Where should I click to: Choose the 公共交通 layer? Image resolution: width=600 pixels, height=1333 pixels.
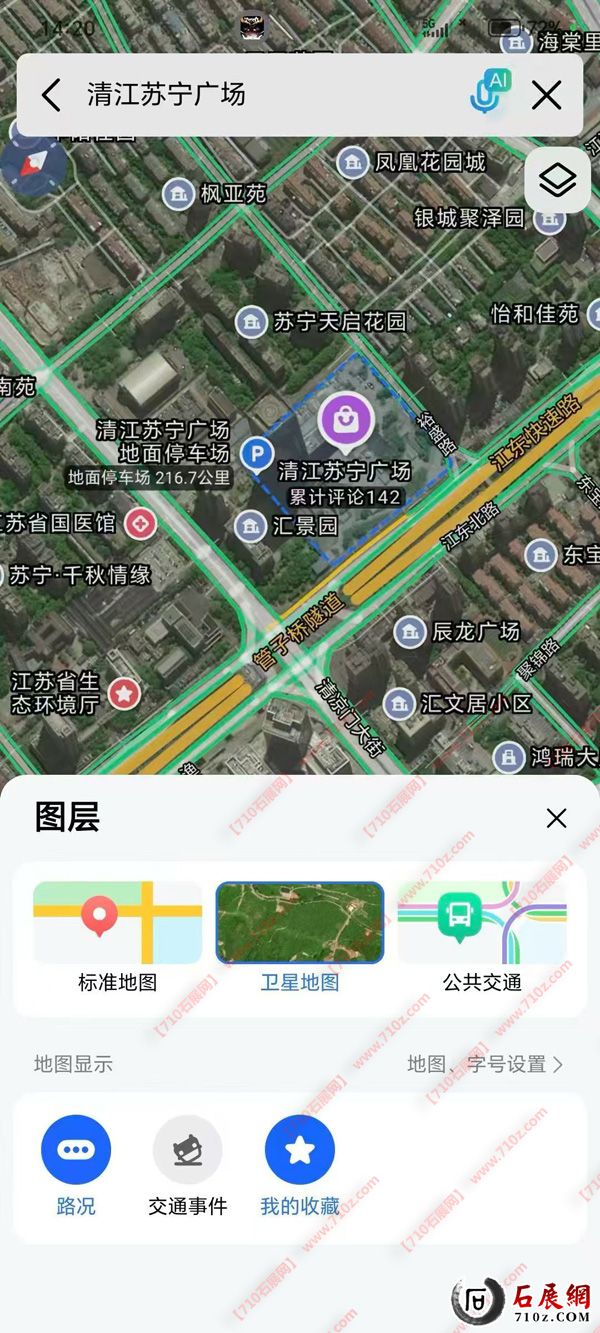pos(482,937)
